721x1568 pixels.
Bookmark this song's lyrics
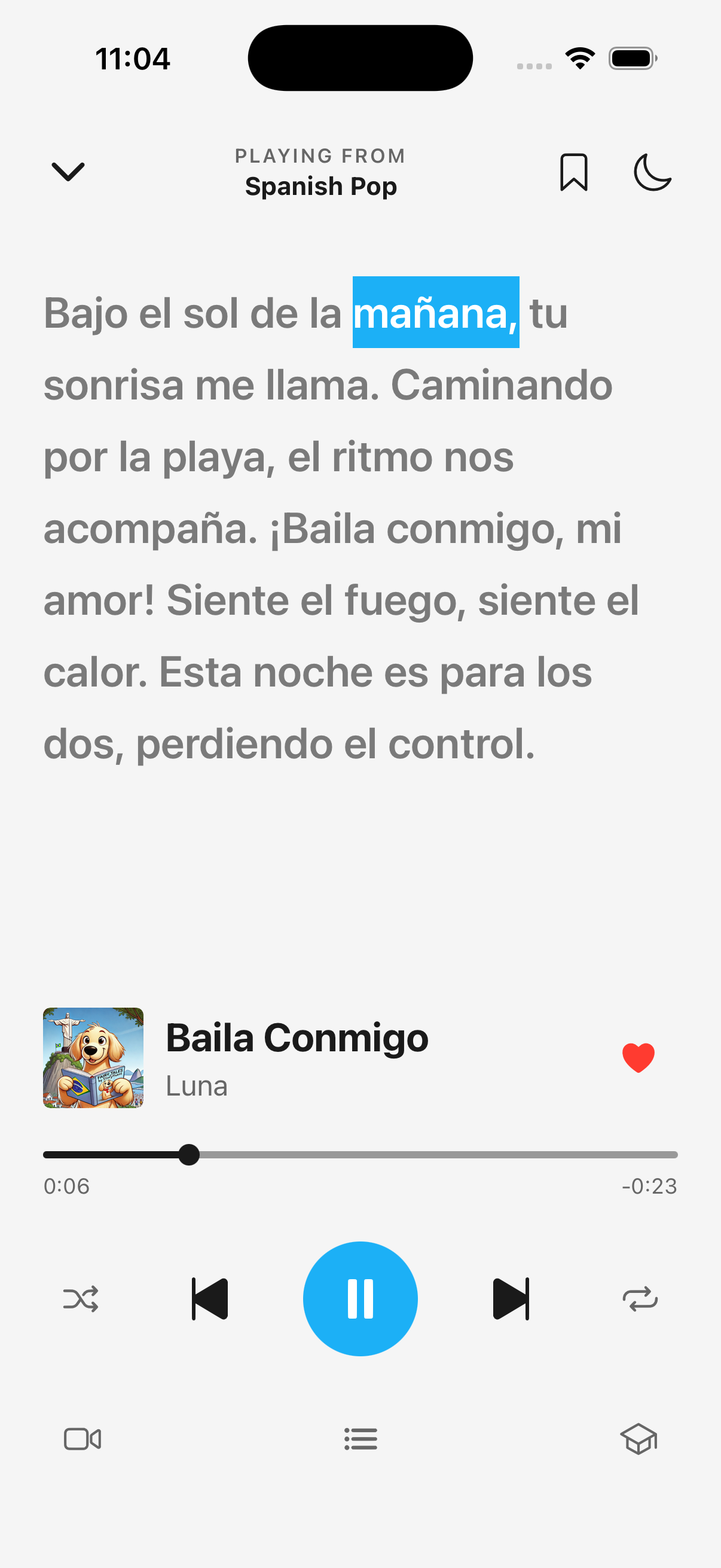click(573, 173)
